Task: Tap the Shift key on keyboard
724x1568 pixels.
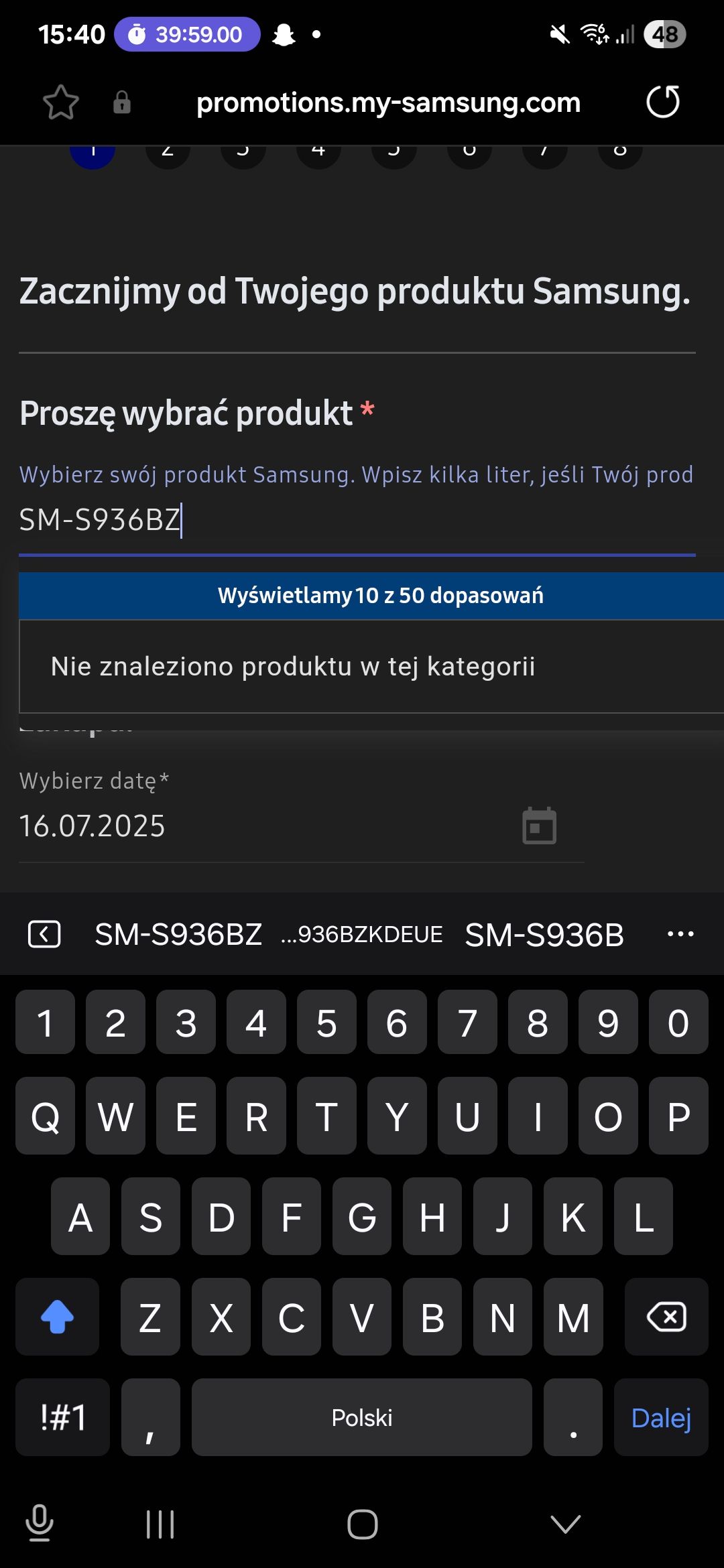Action: tap(56, 1317)
